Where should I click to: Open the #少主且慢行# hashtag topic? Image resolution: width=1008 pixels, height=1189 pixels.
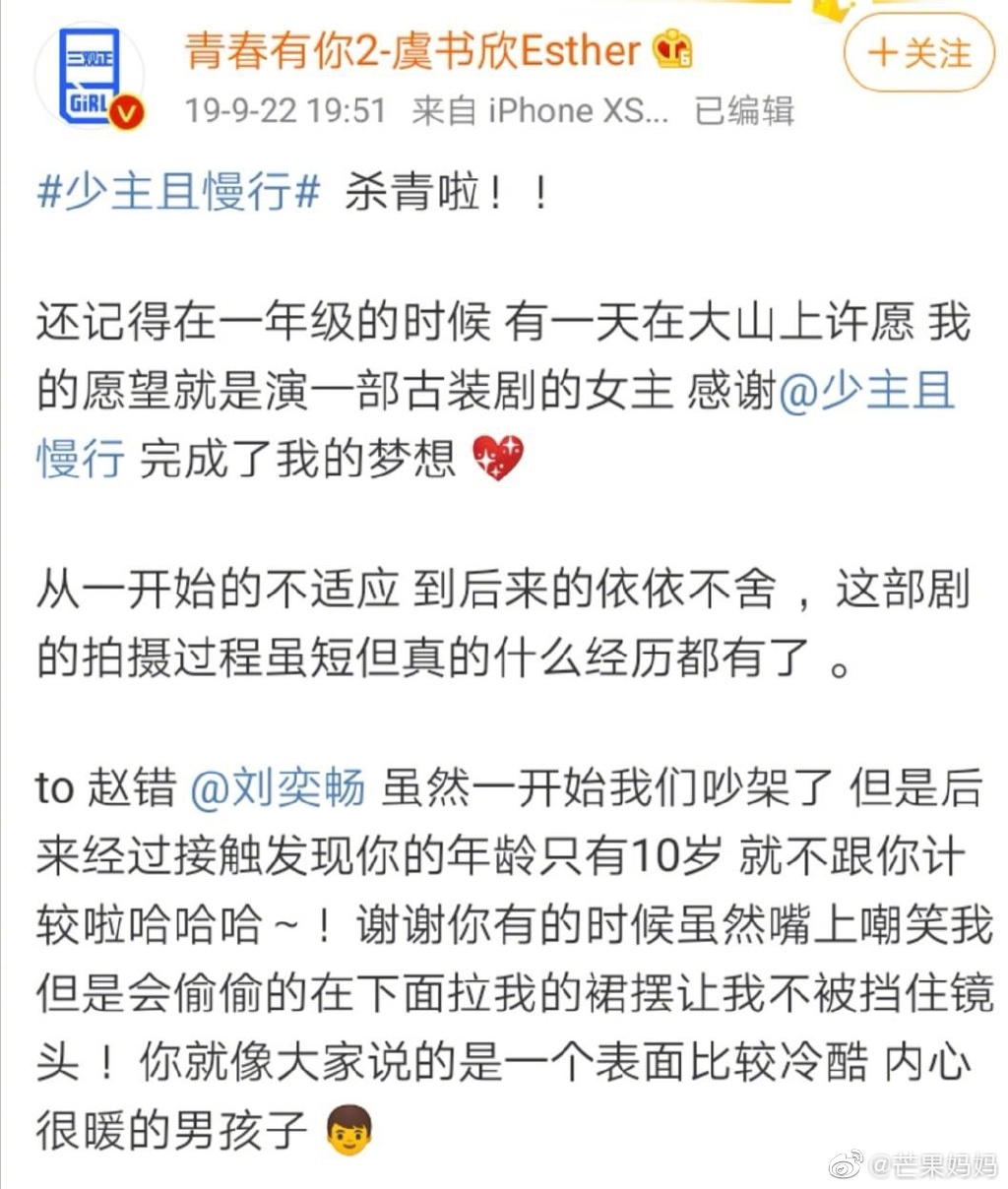pyautogui.click(x=178, y=191)
